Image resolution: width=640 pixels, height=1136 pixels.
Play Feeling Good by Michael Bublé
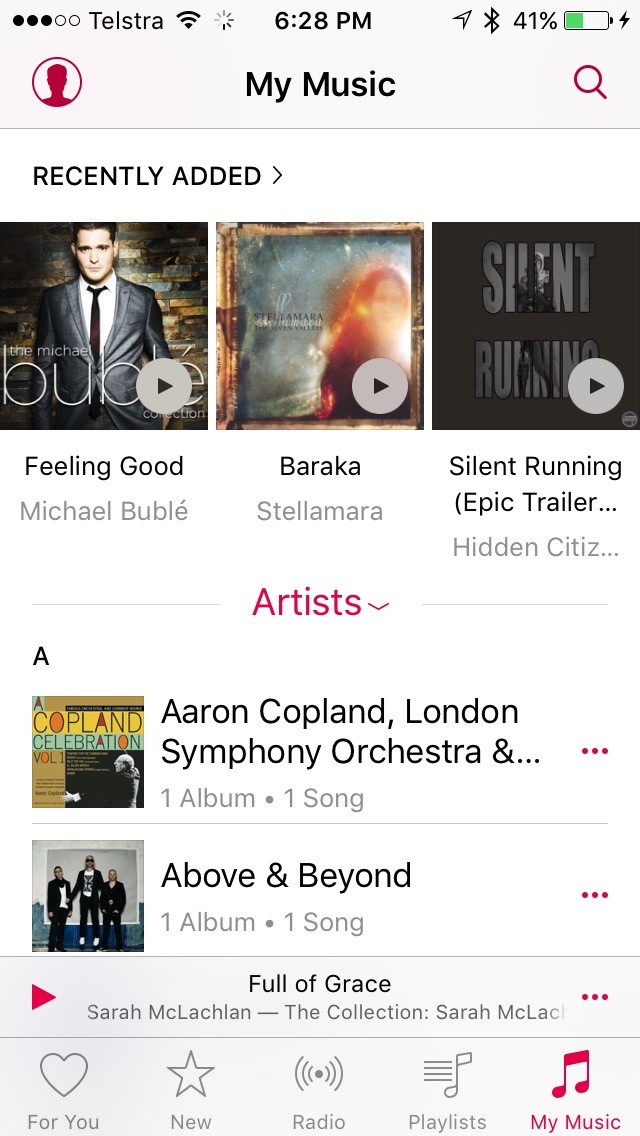[165, 386]
